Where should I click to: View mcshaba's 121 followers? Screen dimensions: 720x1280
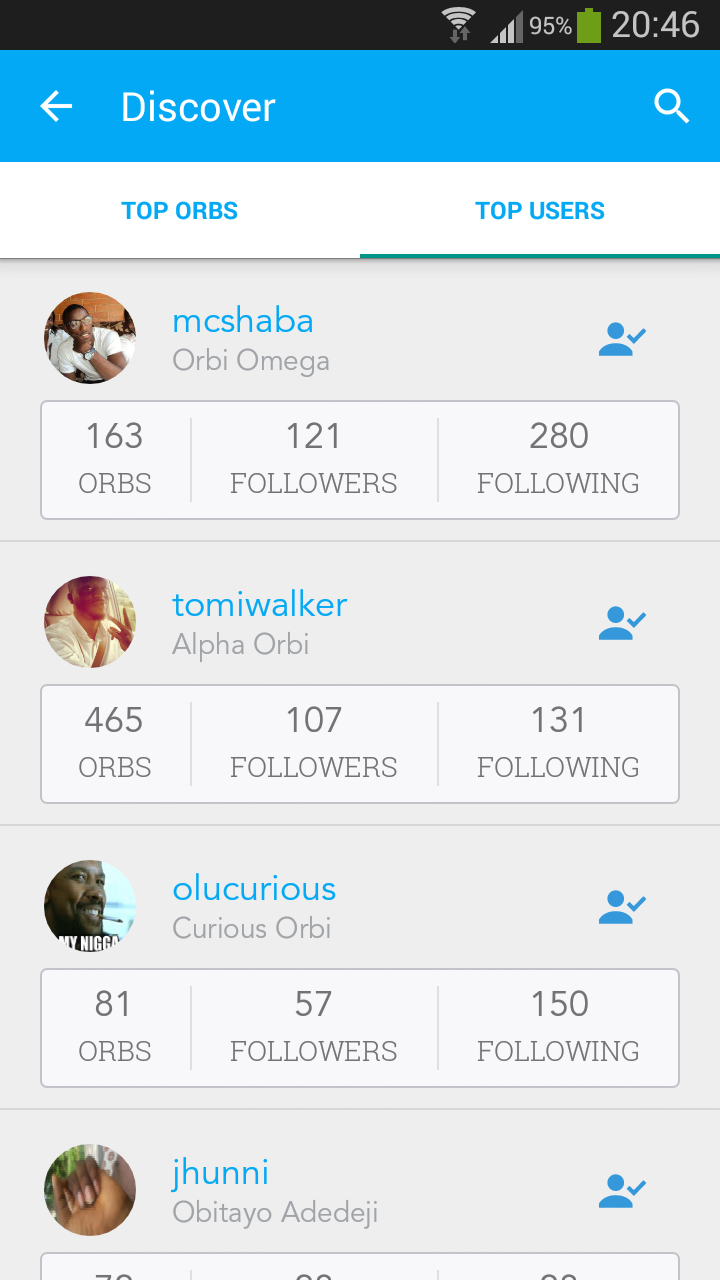pyautogui.click(x=314, y=459)
